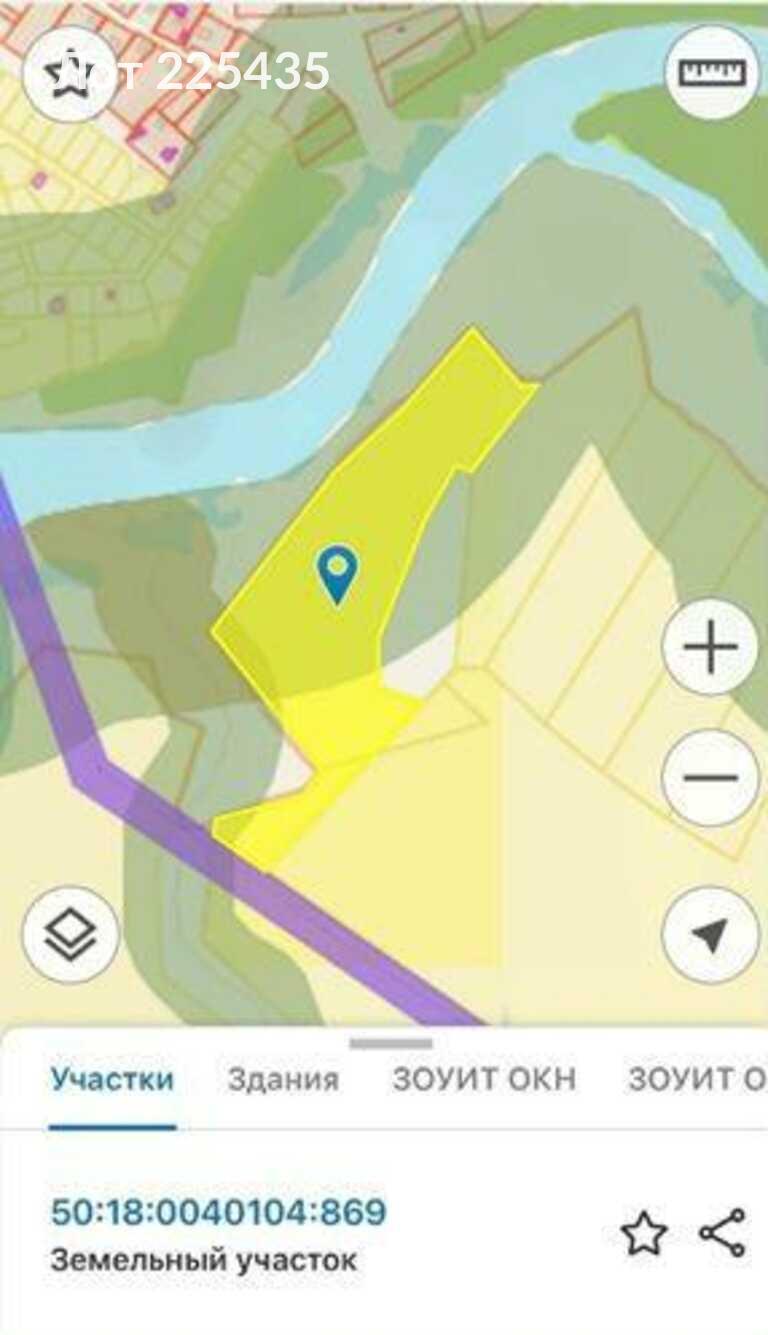This screenshot has height=1335, width=768.
Task: Open parcel 50:18:0040104:869 details
Action: point(218,1212)
